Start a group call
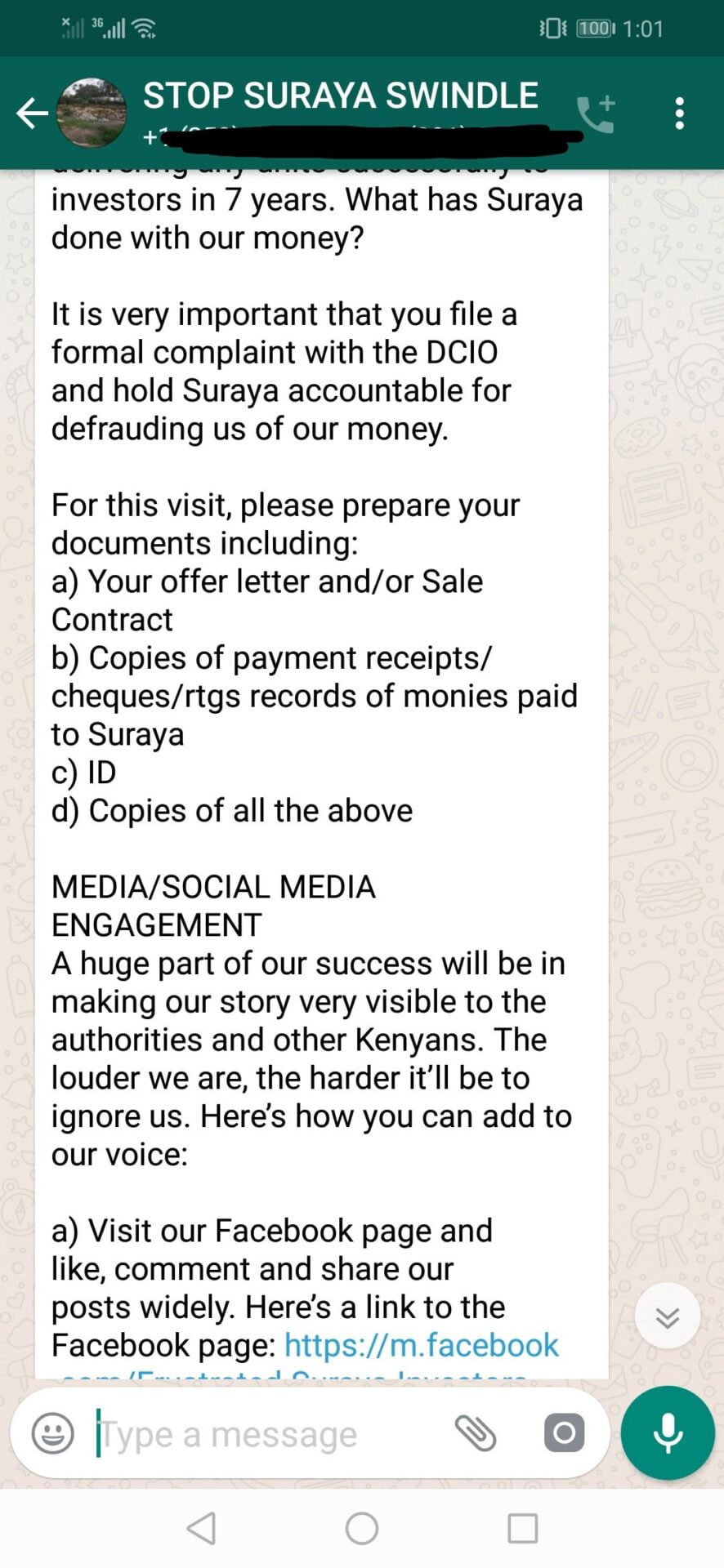Image resolution: width=724 pixels, height=1568 pixels. (x=596, y=114)
